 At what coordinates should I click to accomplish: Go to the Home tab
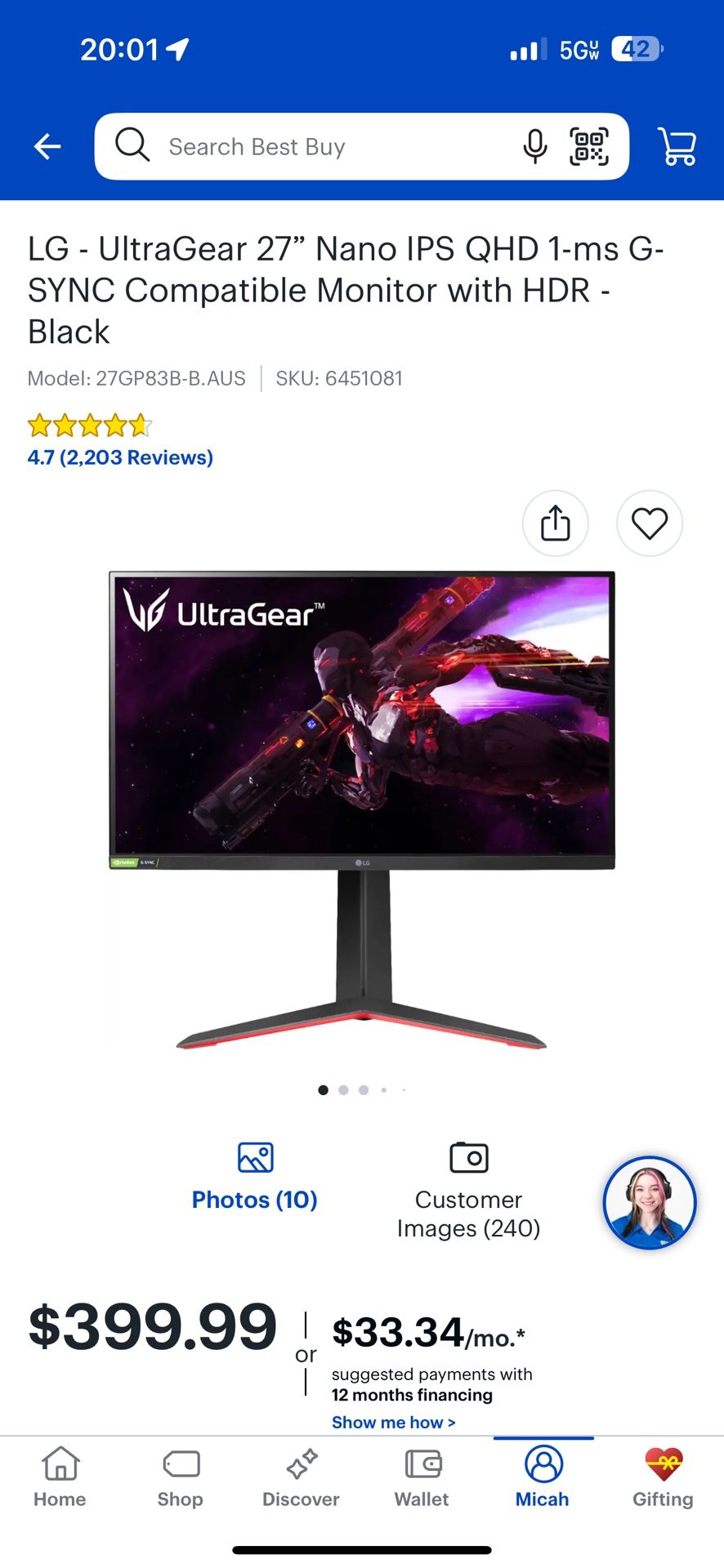[60, 1477]
